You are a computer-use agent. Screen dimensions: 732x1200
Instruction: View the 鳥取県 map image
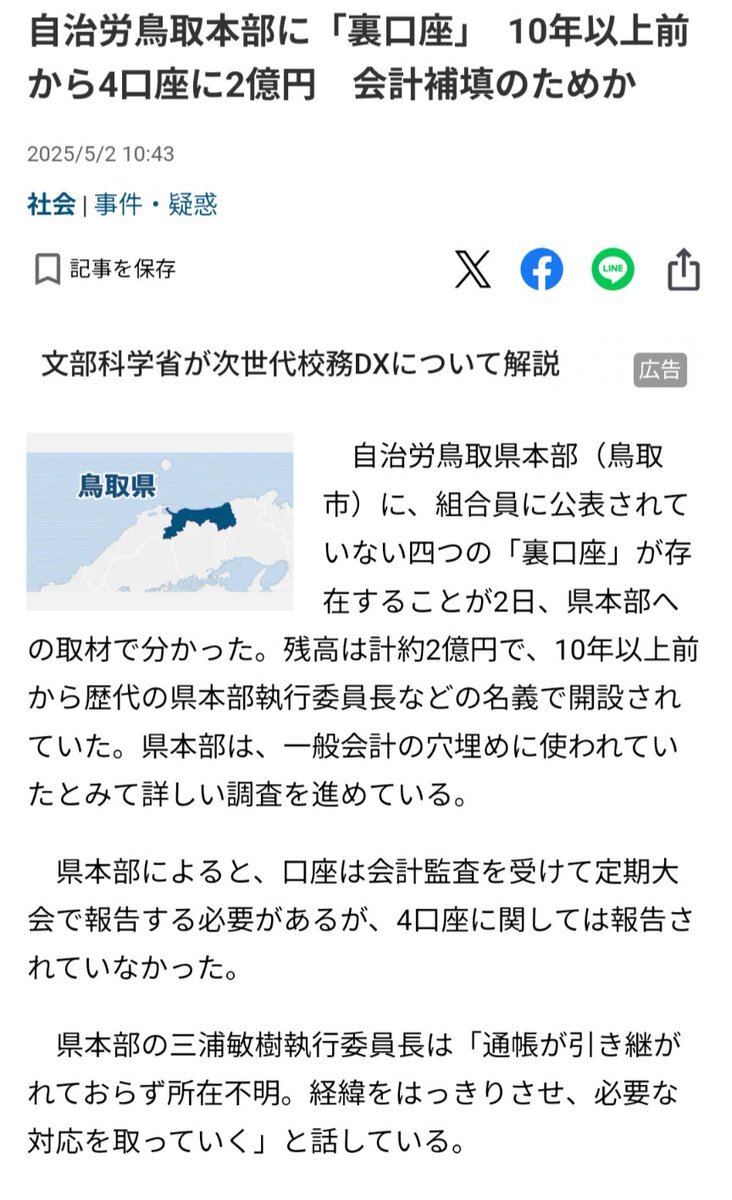(160, 521)
